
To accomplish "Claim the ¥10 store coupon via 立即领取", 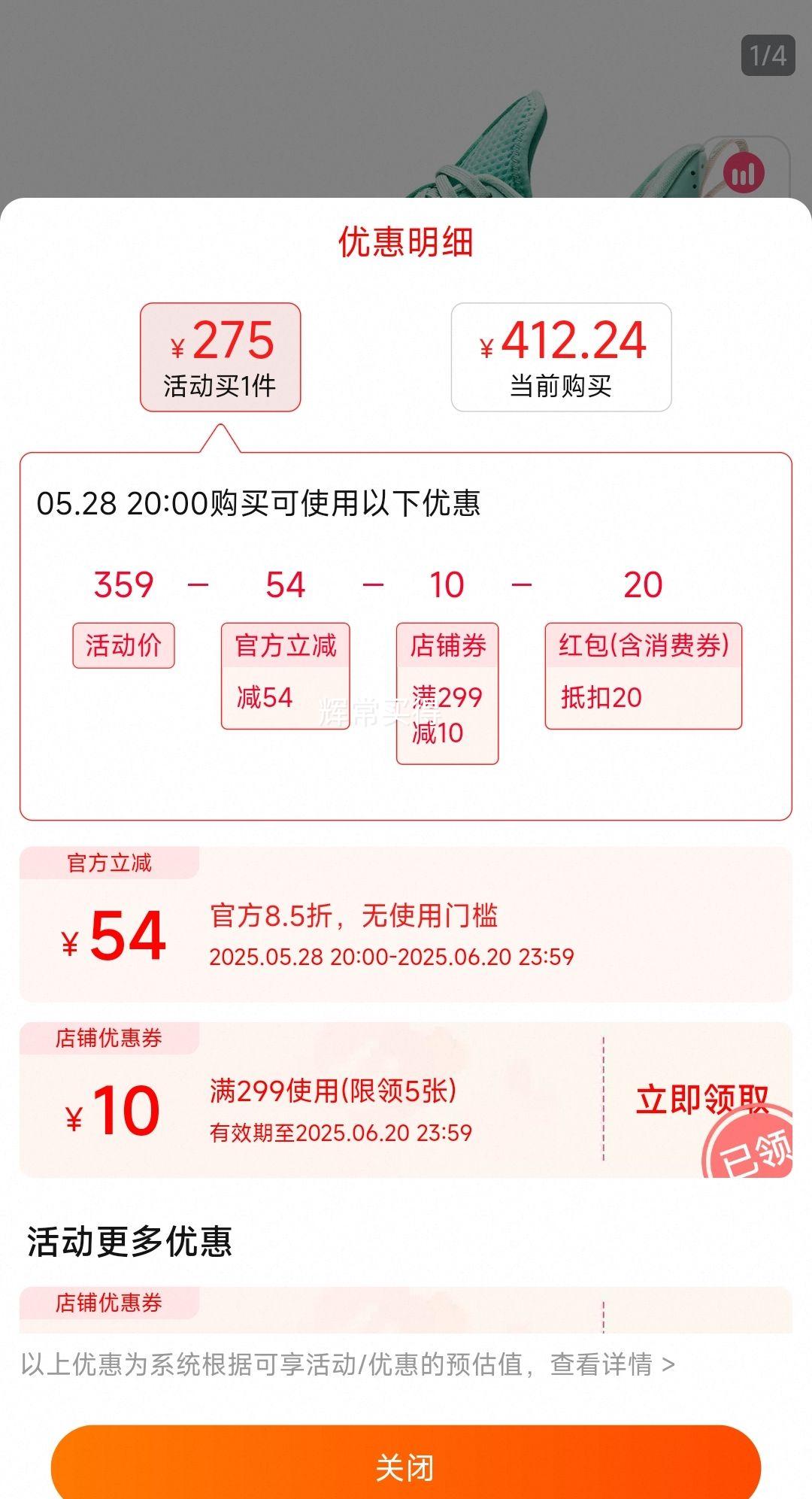I will pos(701,1100).
